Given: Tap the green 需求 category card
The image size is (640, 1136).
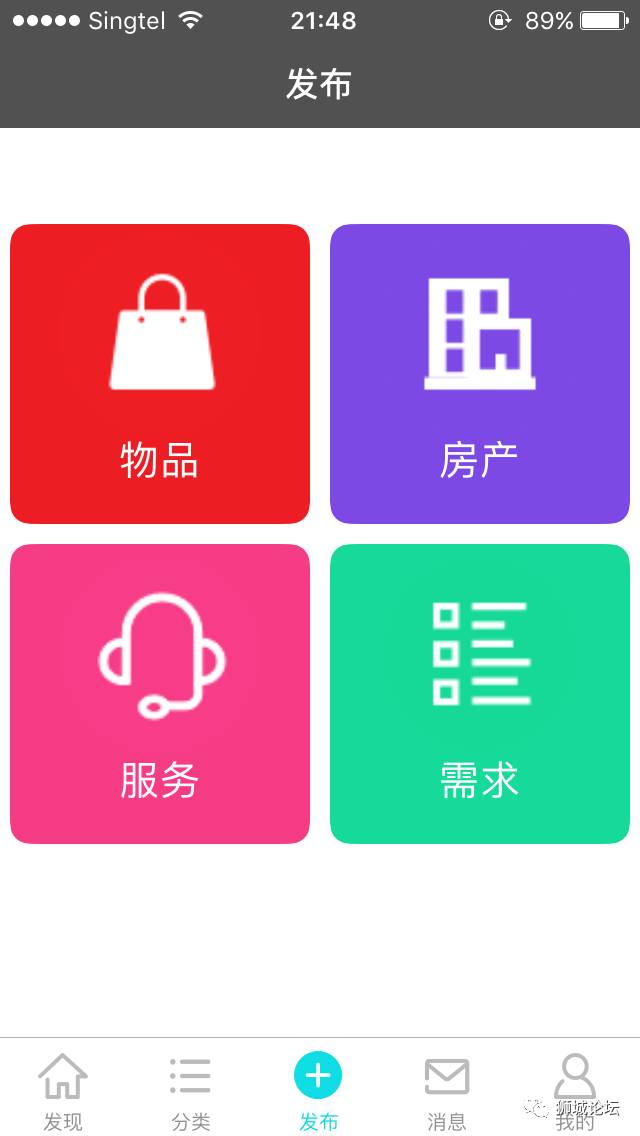Looking at the screenshot, I should [x=480, y=694].
